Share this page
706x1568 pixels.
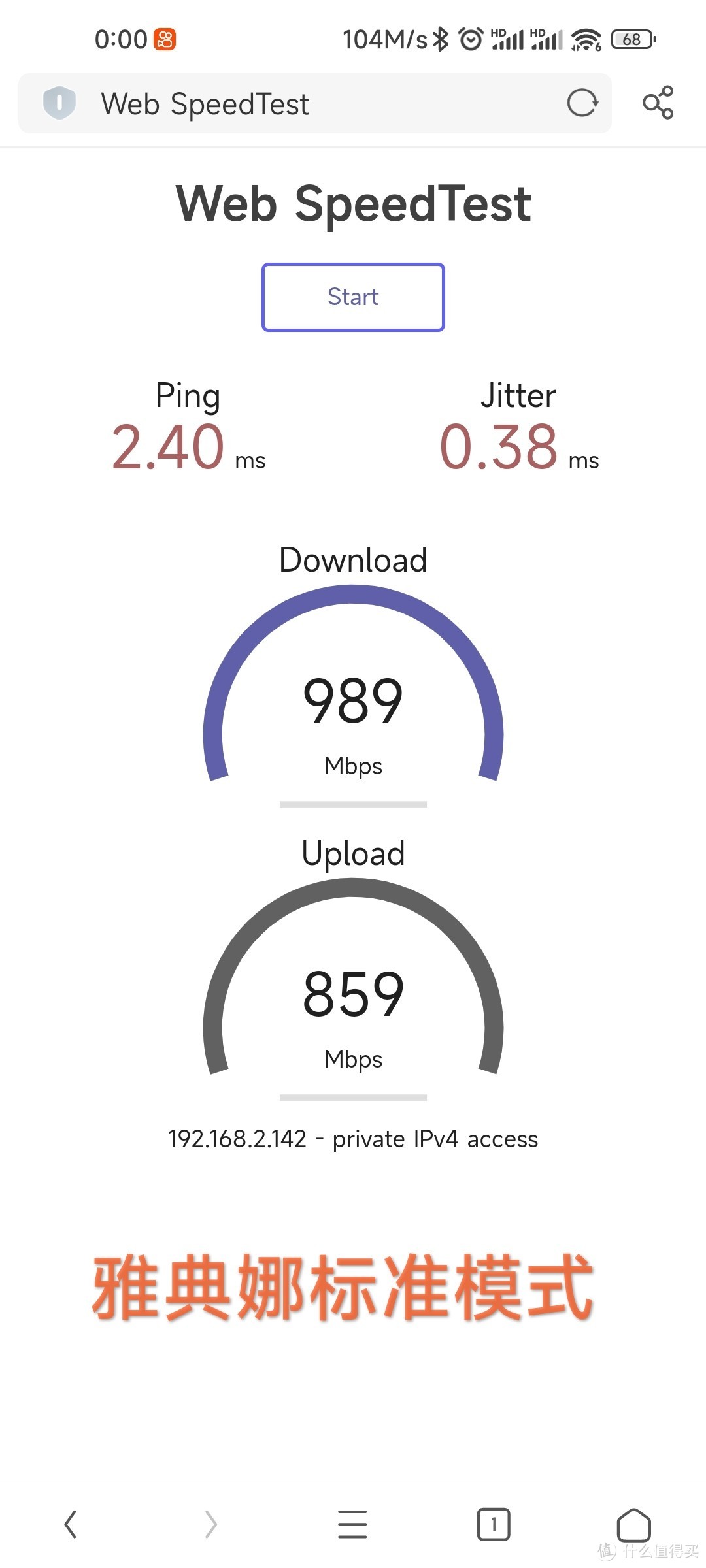(658, 103)
